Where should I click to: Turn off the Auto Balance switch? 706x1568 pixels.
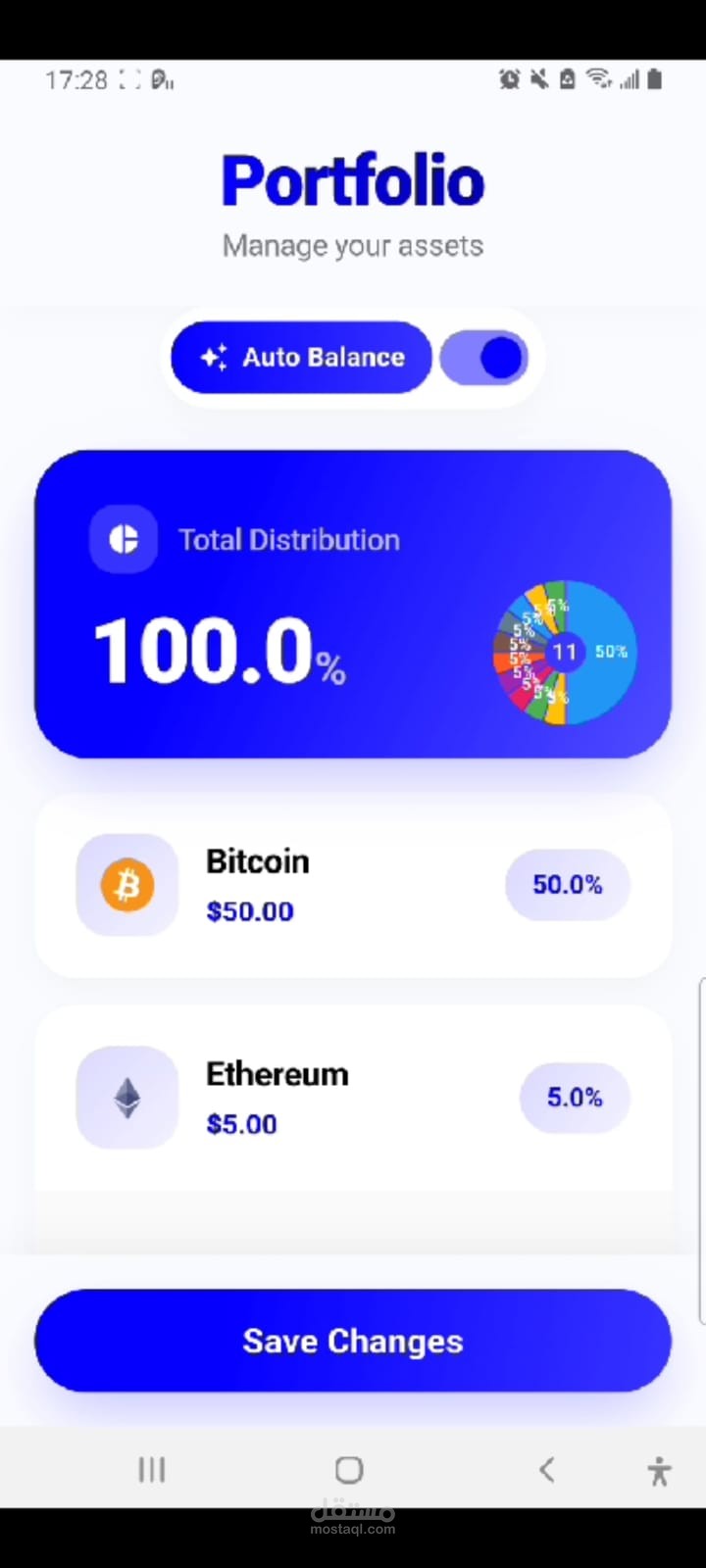coord(484,358)
